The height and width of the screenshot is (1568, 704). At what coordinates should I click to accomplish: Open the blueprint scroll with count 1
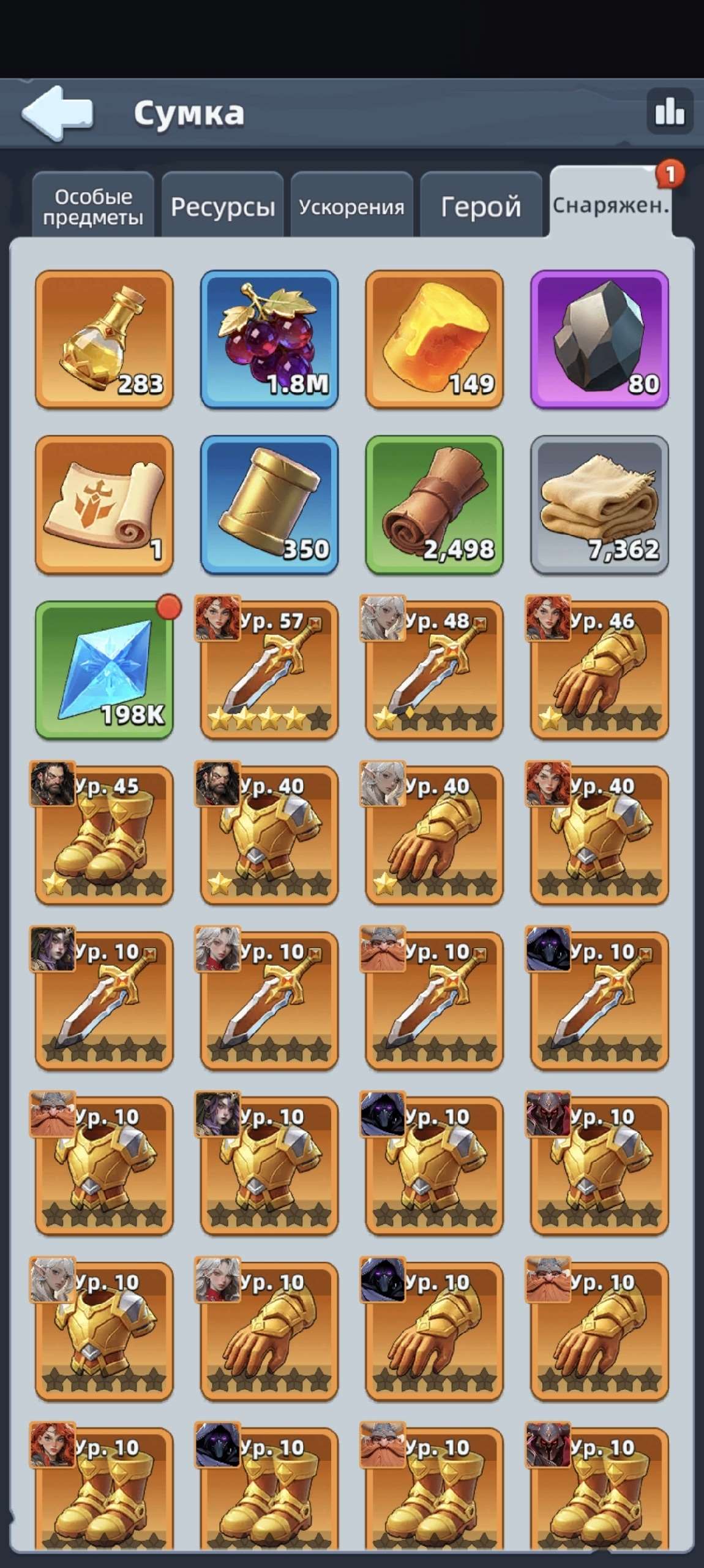[x=104, y=505]
